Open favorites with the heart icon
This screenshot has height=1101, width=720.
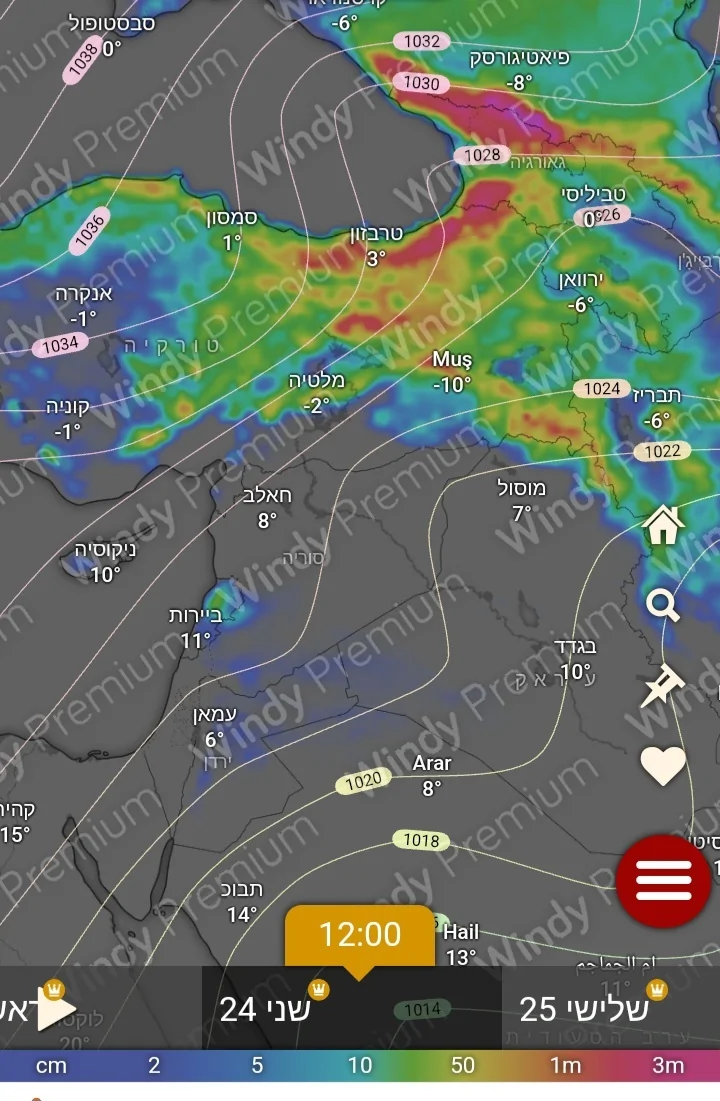pyautogui.click(x=663, y=766)
